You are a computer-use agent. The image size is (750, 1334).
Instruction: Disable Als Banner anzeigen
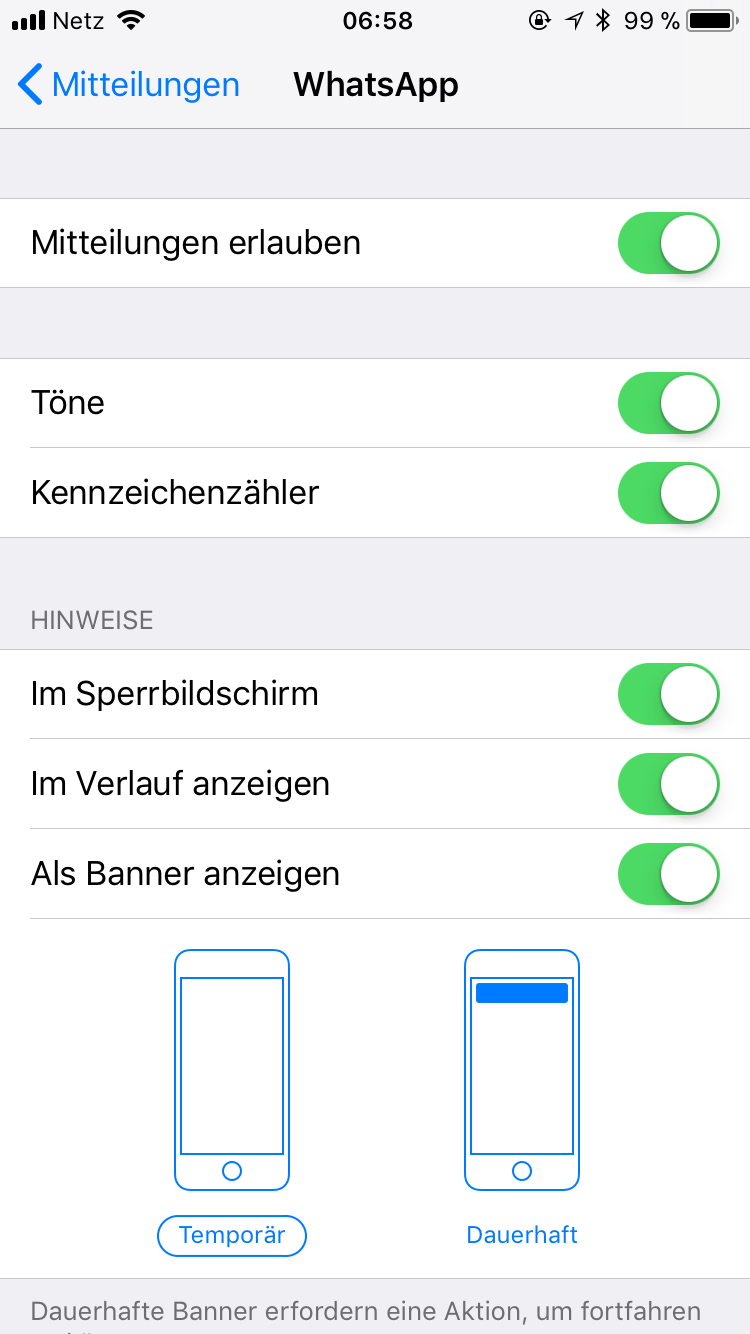click(x=668, y=874)
